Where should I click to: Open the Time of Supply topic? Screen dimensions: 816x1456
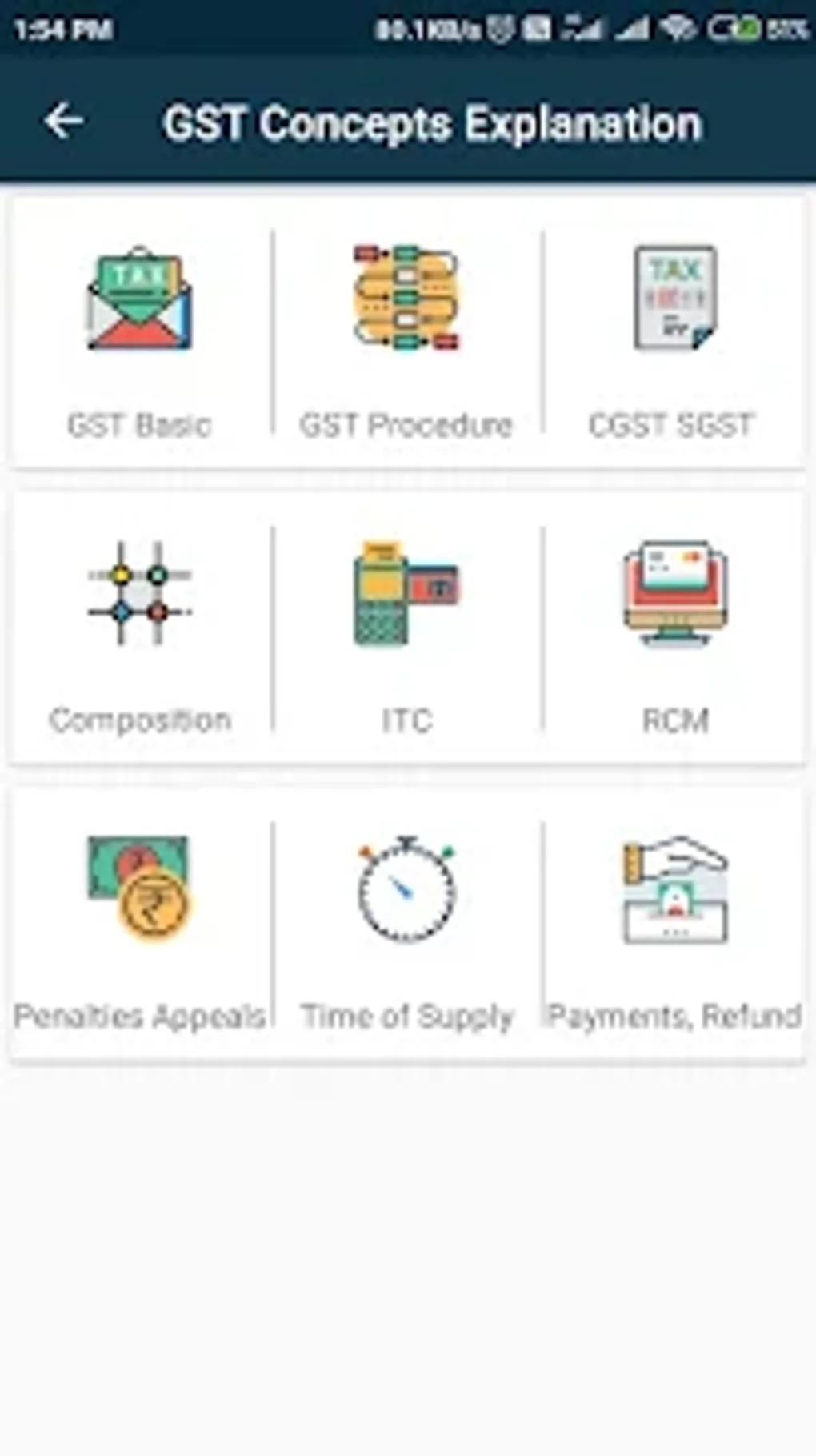point(406,1016)
